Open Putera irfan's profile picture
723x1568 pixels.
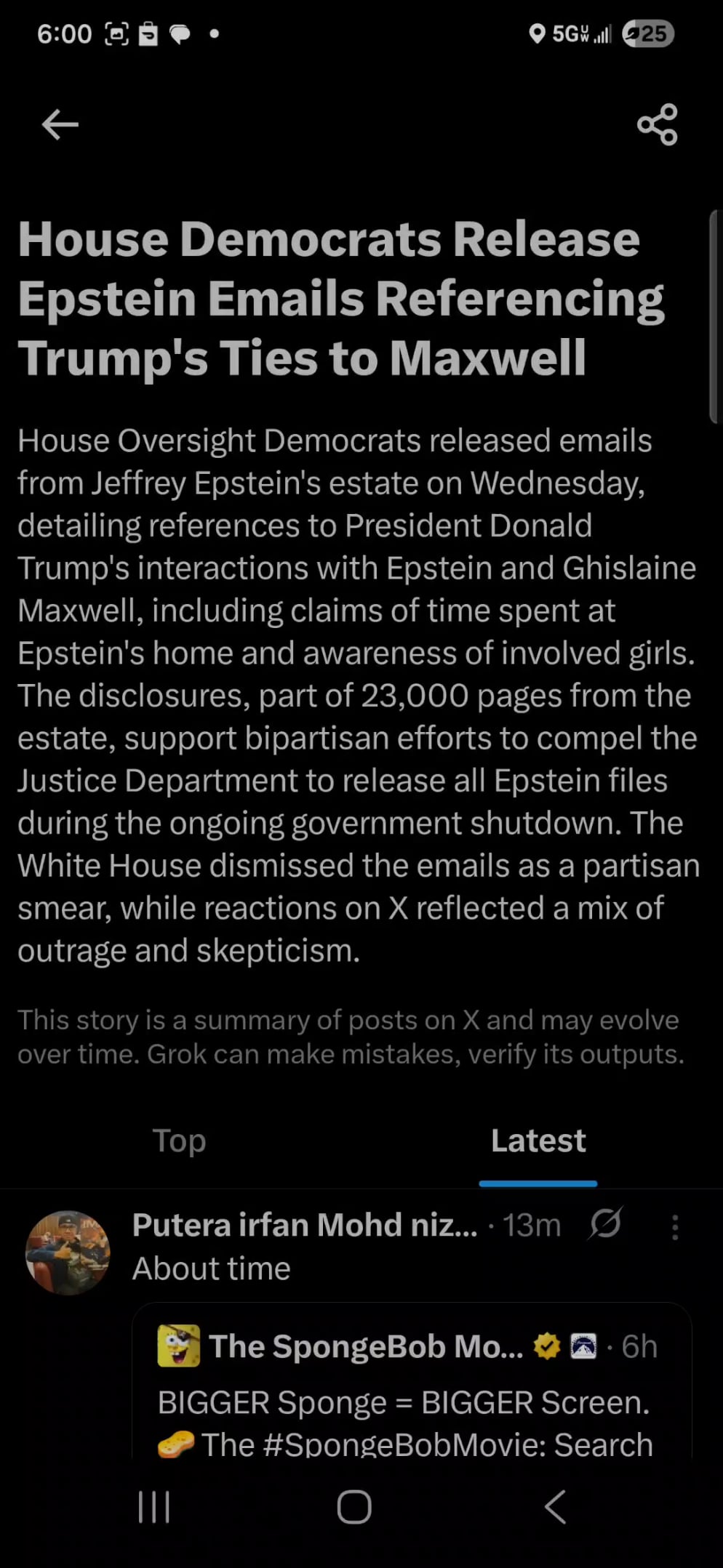coord(68,1252)
